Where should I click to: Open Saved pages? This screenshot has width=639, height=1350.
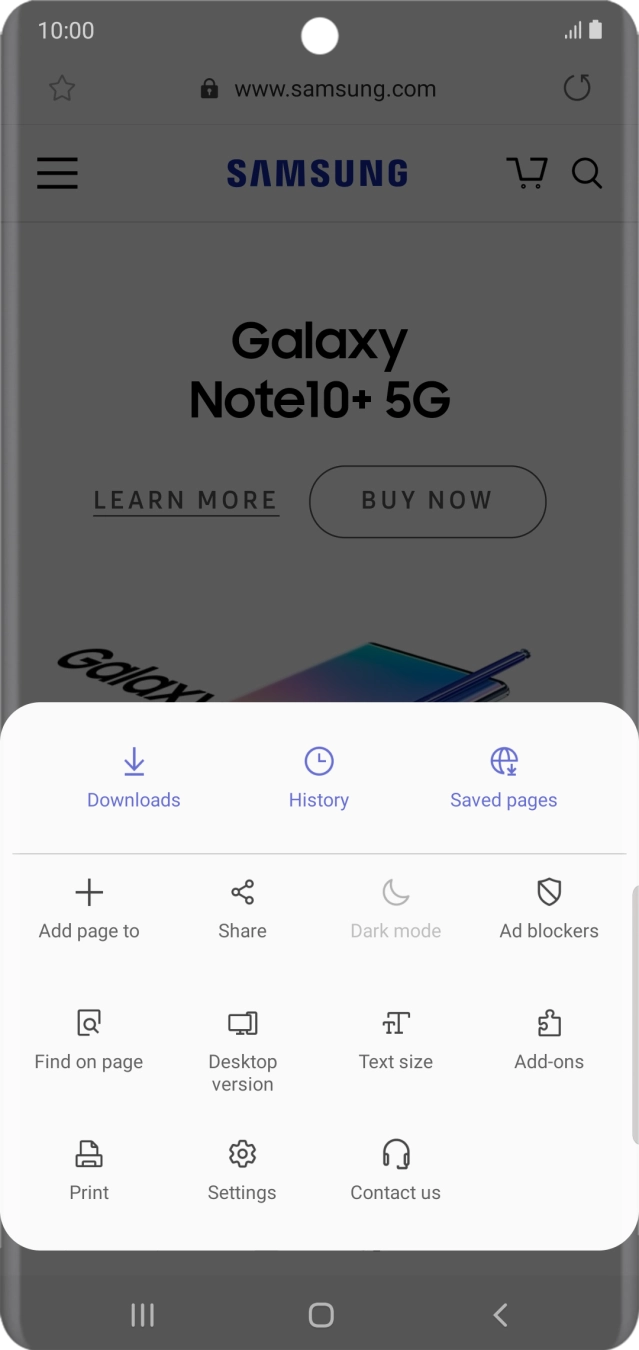[503, 778]
